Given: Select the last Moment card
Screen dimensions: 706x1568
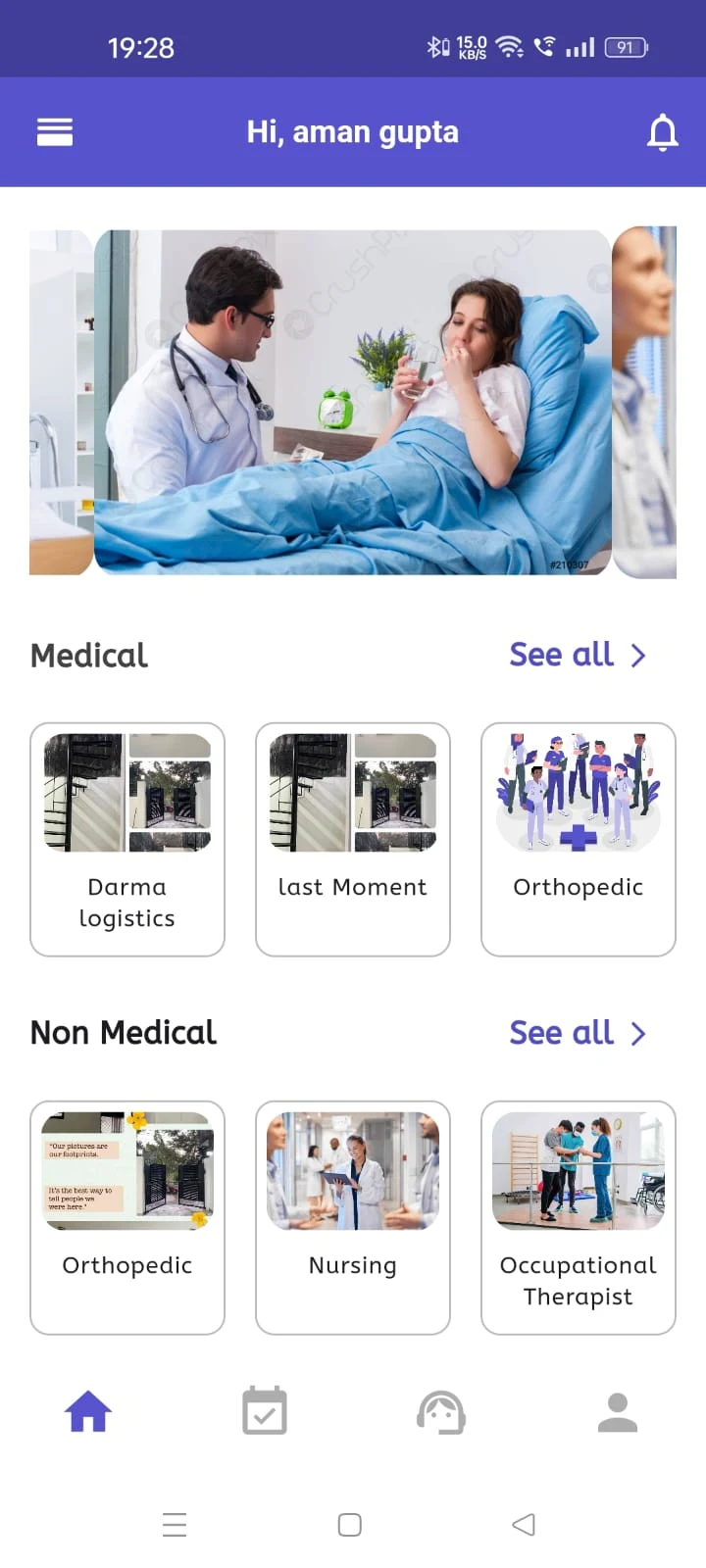Looking at the screenshot, I should click(x=353, y=839).
